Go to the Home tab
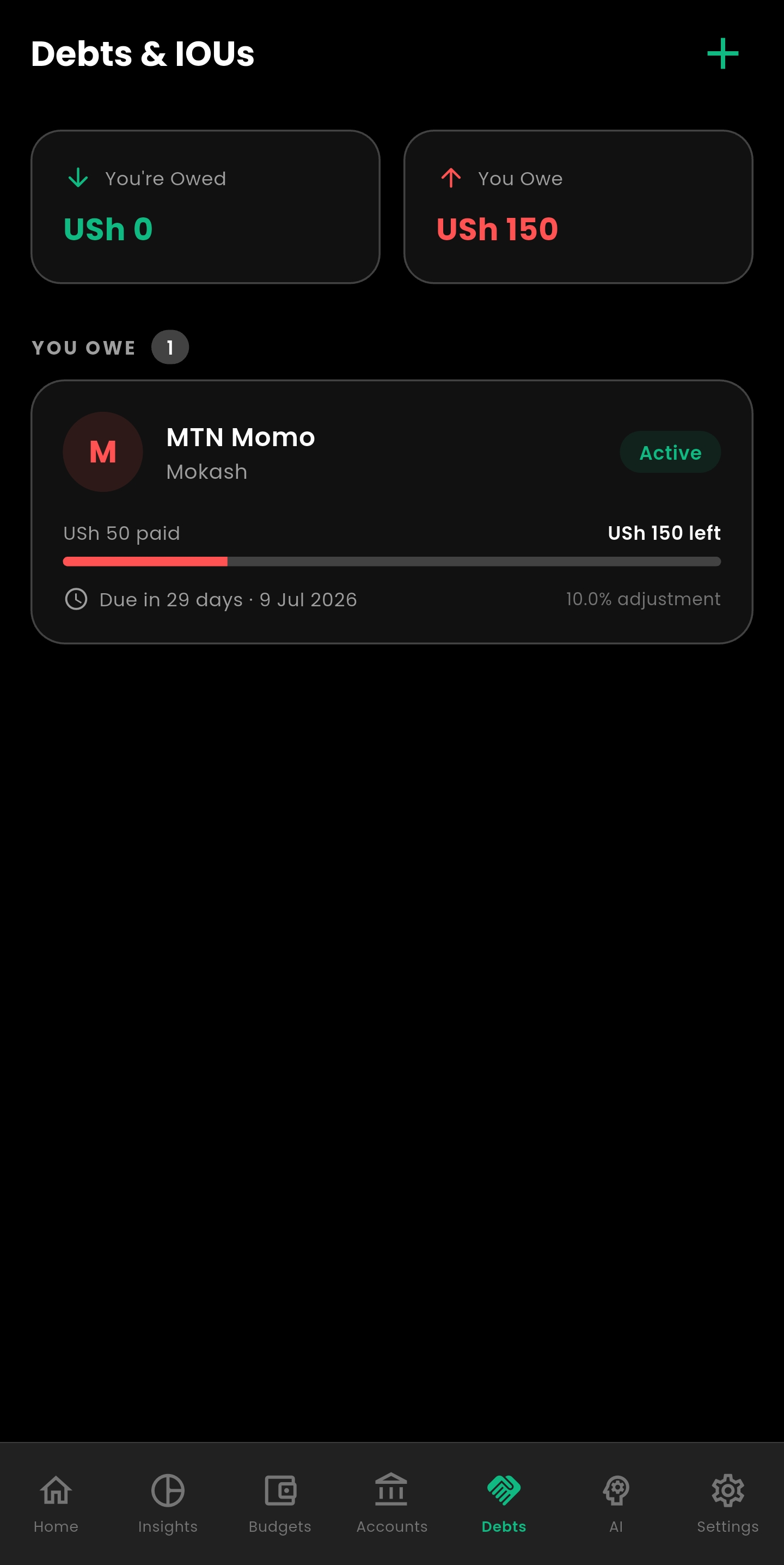The image size is (784, 1565). pos(56,1503)
